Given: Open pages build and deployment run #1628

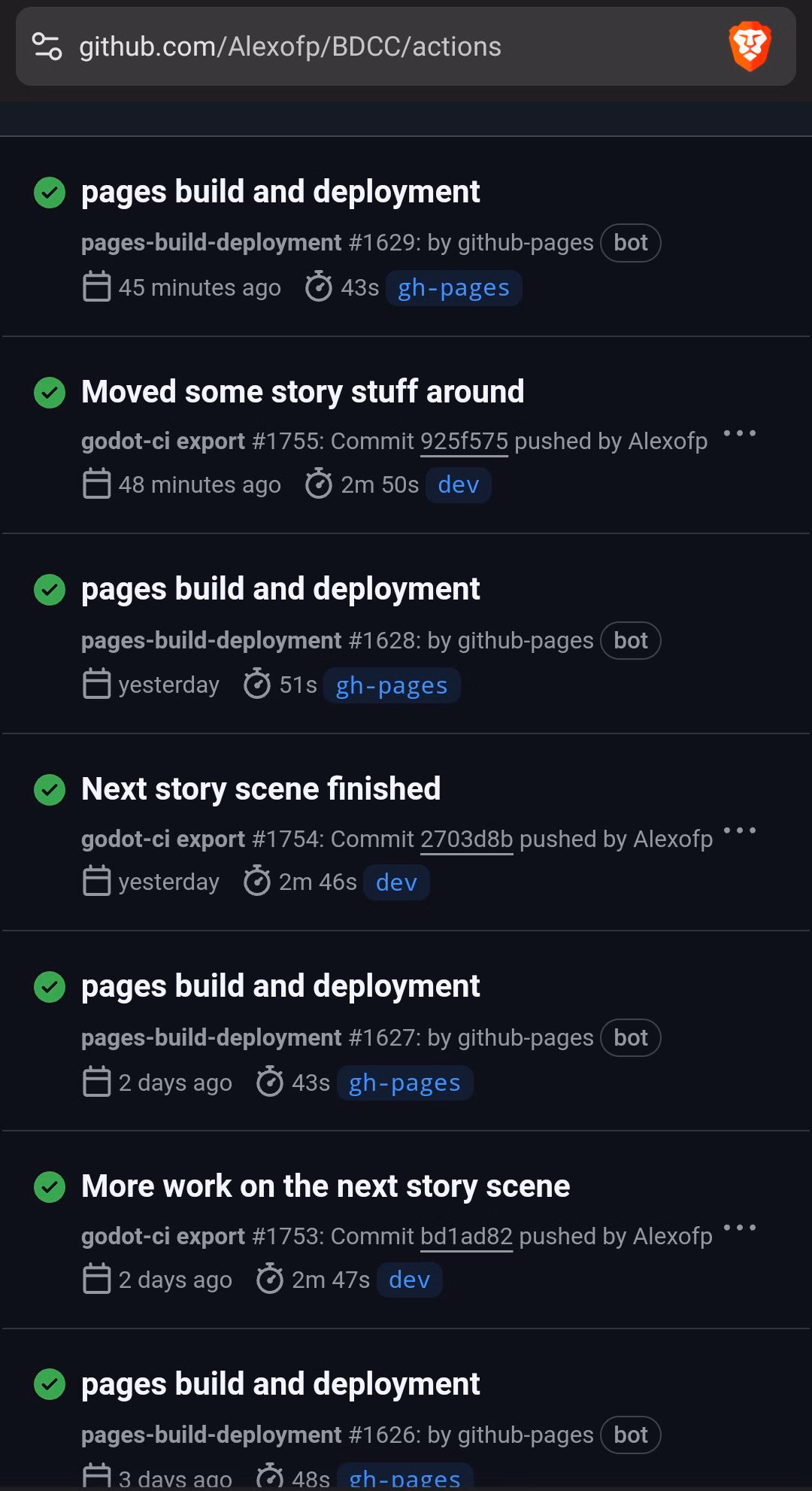Looking at the screenshot, I should point(280,589).
